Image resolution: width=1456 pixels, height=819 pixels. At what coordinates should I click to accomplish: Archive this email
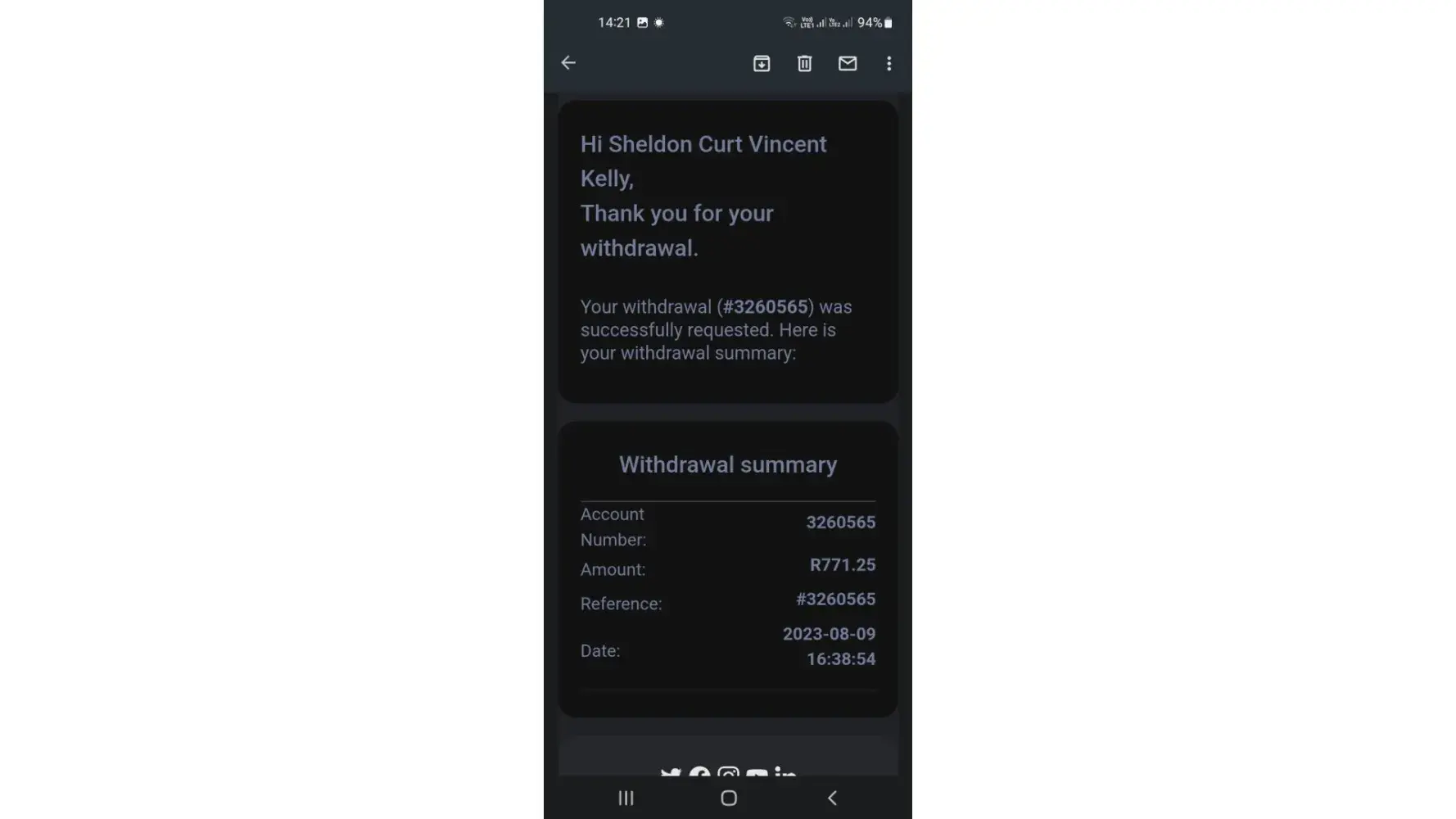pos(762,64)
